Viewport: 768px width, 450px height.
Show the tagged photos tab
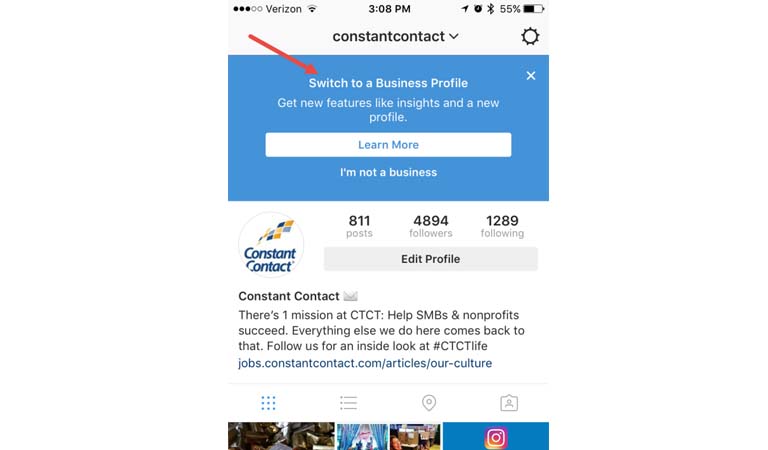coord(509,403)
